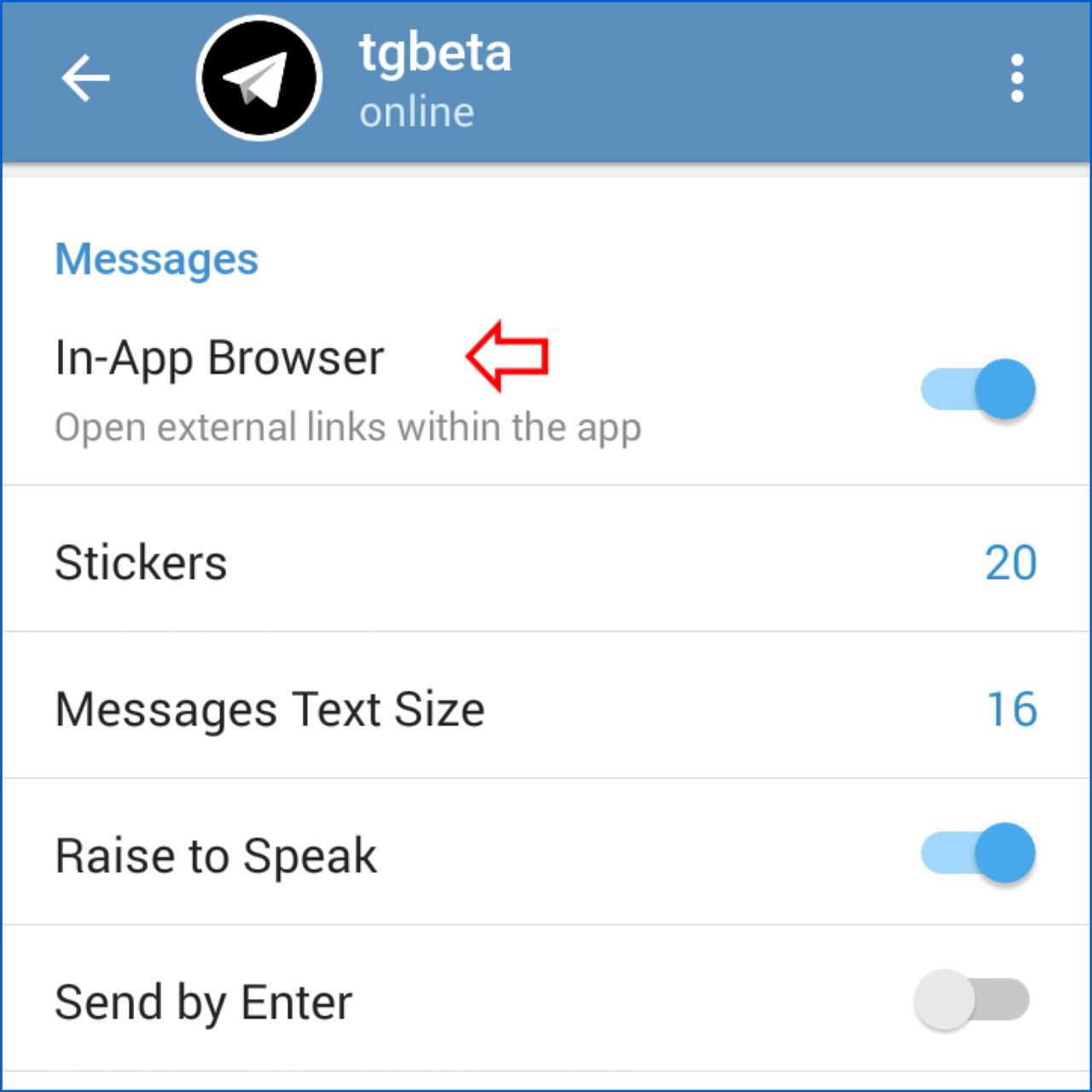The height and width of the screenshot is (1092, 1092).
Task: Open the three-dot overflow menu
Action: point(1016,78)
